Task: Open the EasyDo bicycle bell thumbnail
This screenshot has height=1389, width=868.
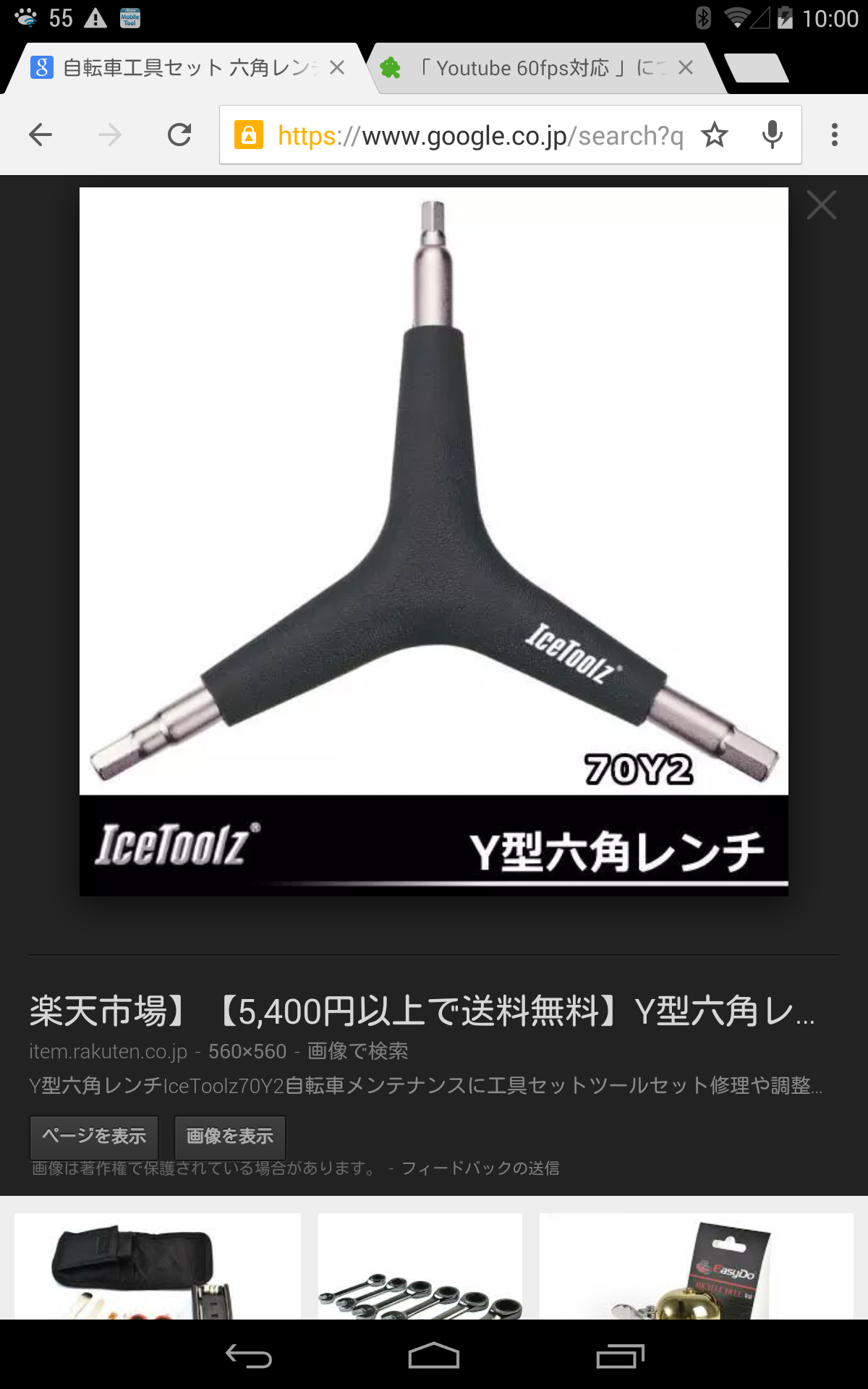Action: point(697,1266)
